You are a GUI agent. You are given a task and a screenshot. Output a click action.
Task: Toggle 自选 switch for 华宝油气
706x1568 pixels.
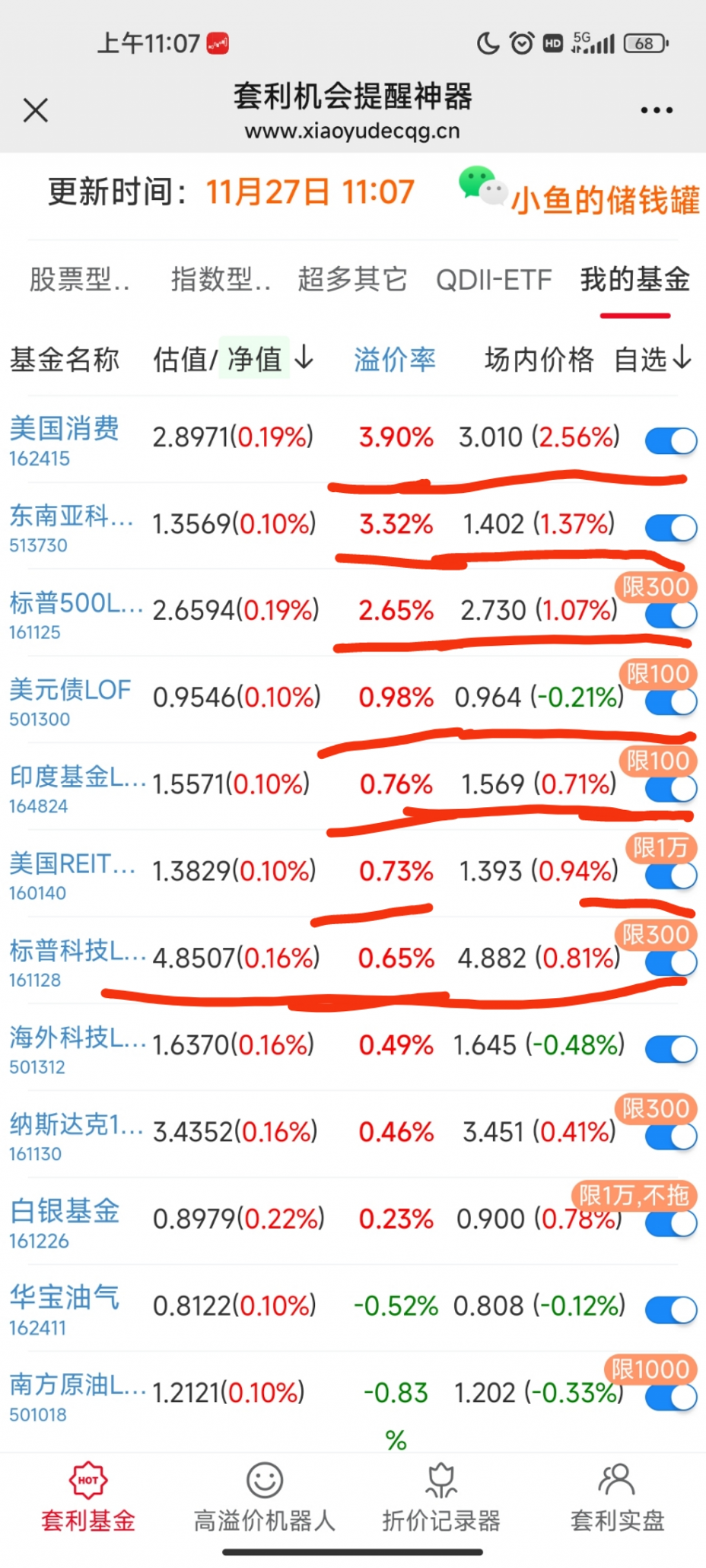click(x=671, y=1310)
